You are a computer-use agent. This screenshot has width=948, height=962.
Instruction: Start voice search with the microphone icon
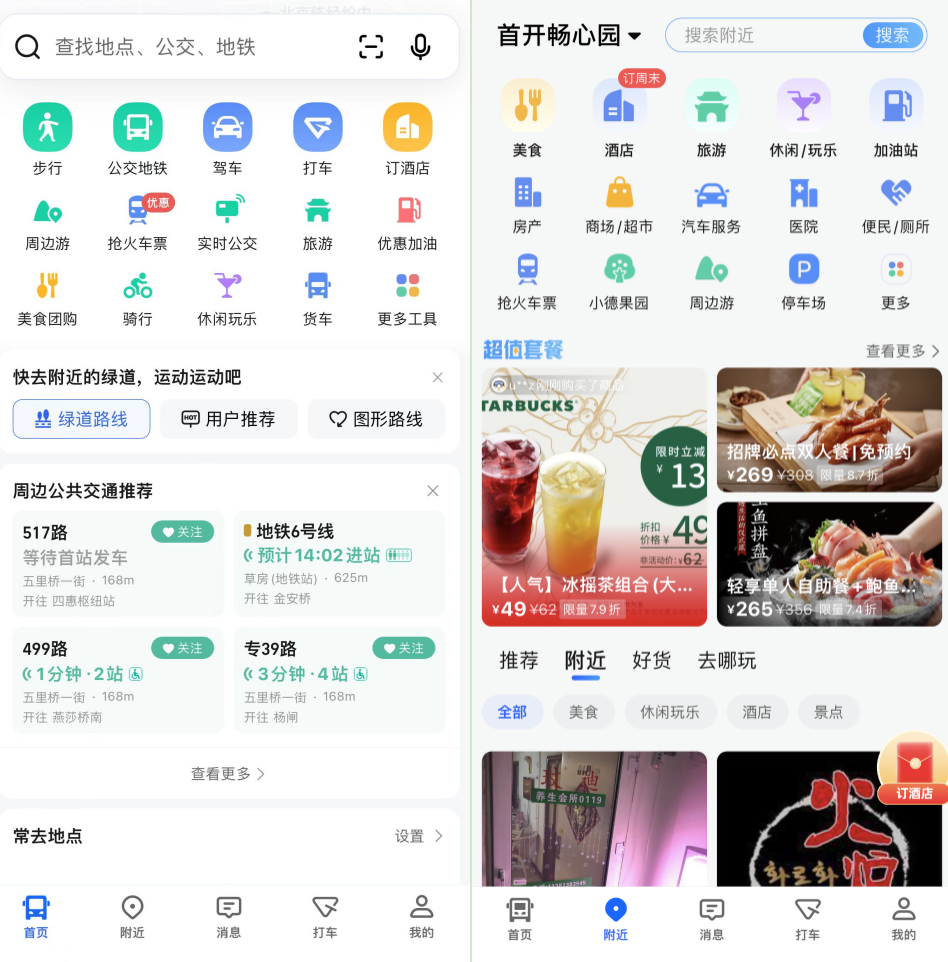420,47
